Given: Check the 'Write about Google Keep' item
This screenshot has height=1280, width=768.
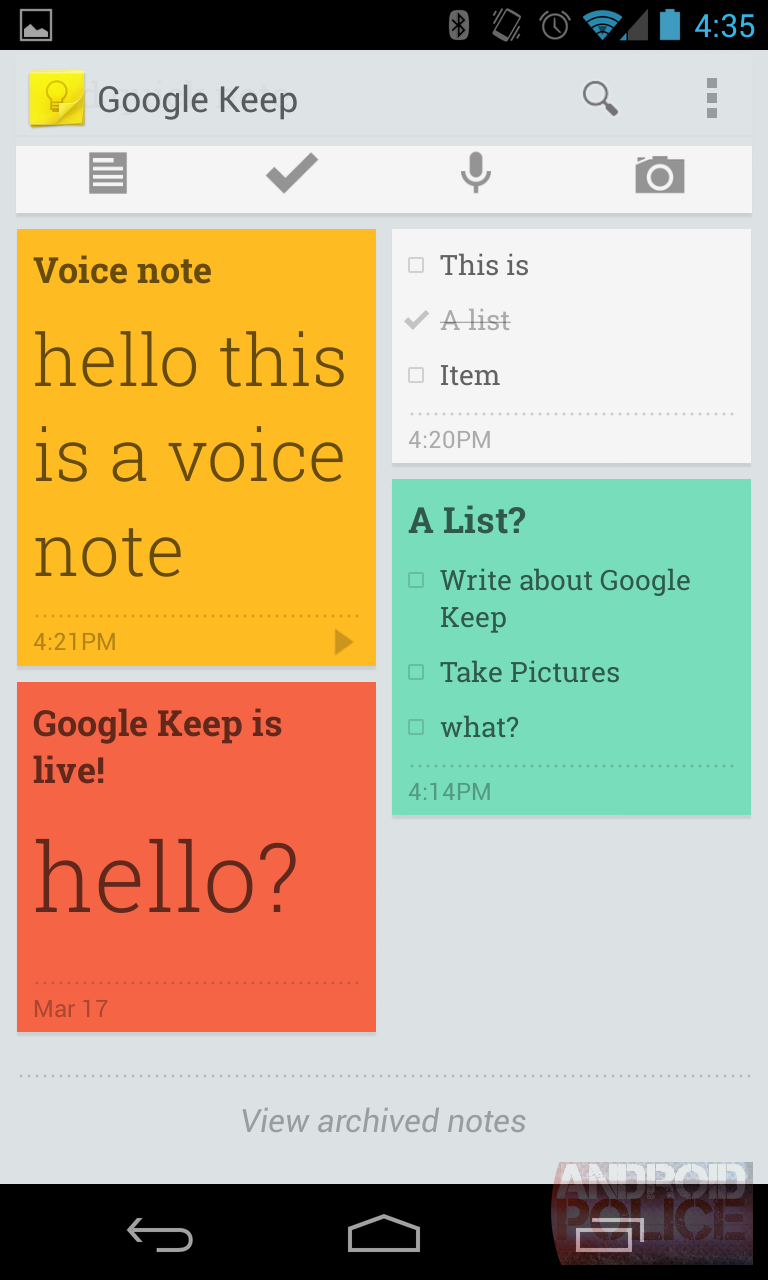Looking at the screenshot, I should (x=416, y=580).
